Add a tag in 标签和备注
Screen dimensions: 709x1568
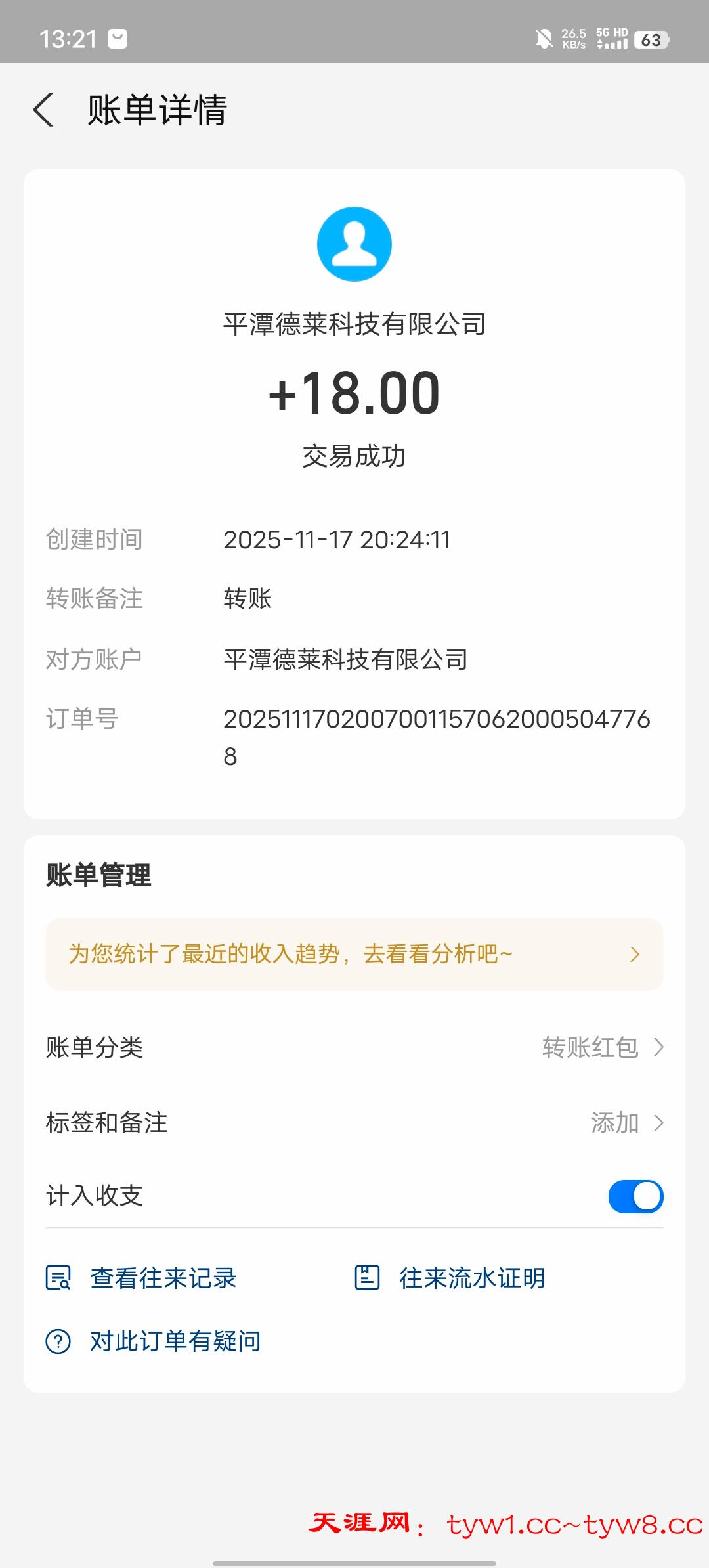click(x=627, y=1123)
